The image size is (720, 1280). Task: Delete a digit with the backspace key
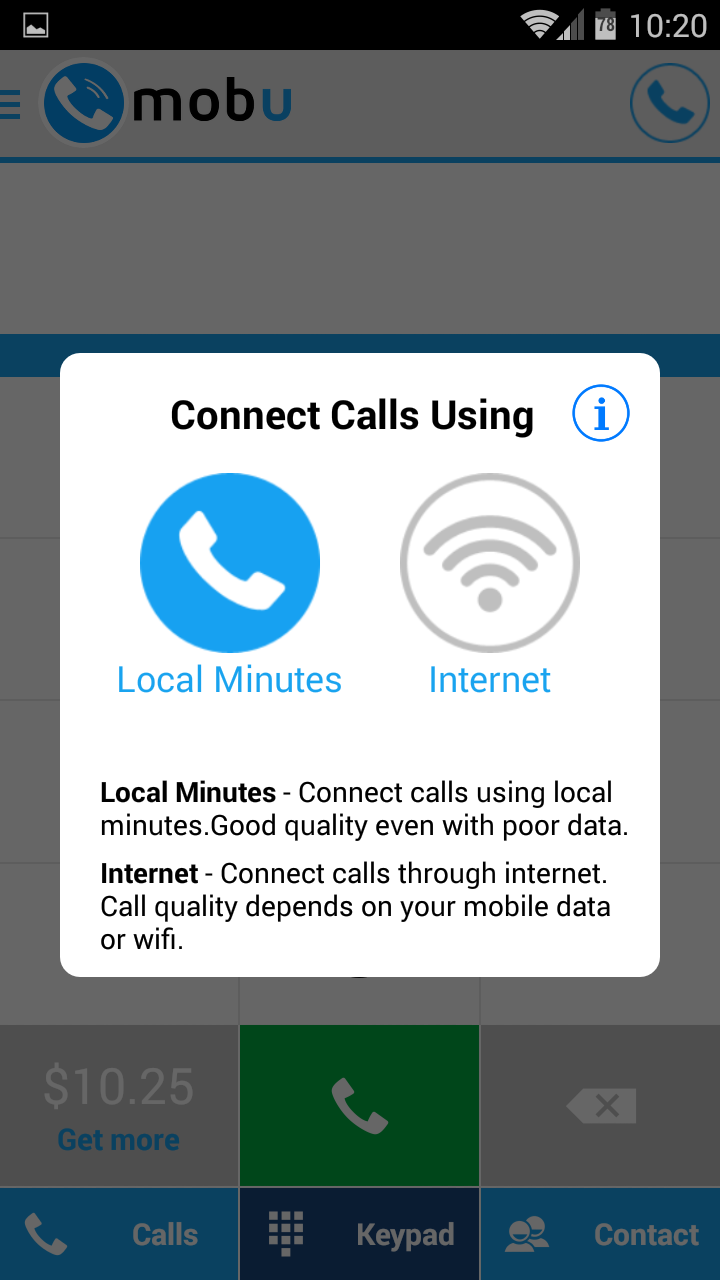click(601, 1106)
